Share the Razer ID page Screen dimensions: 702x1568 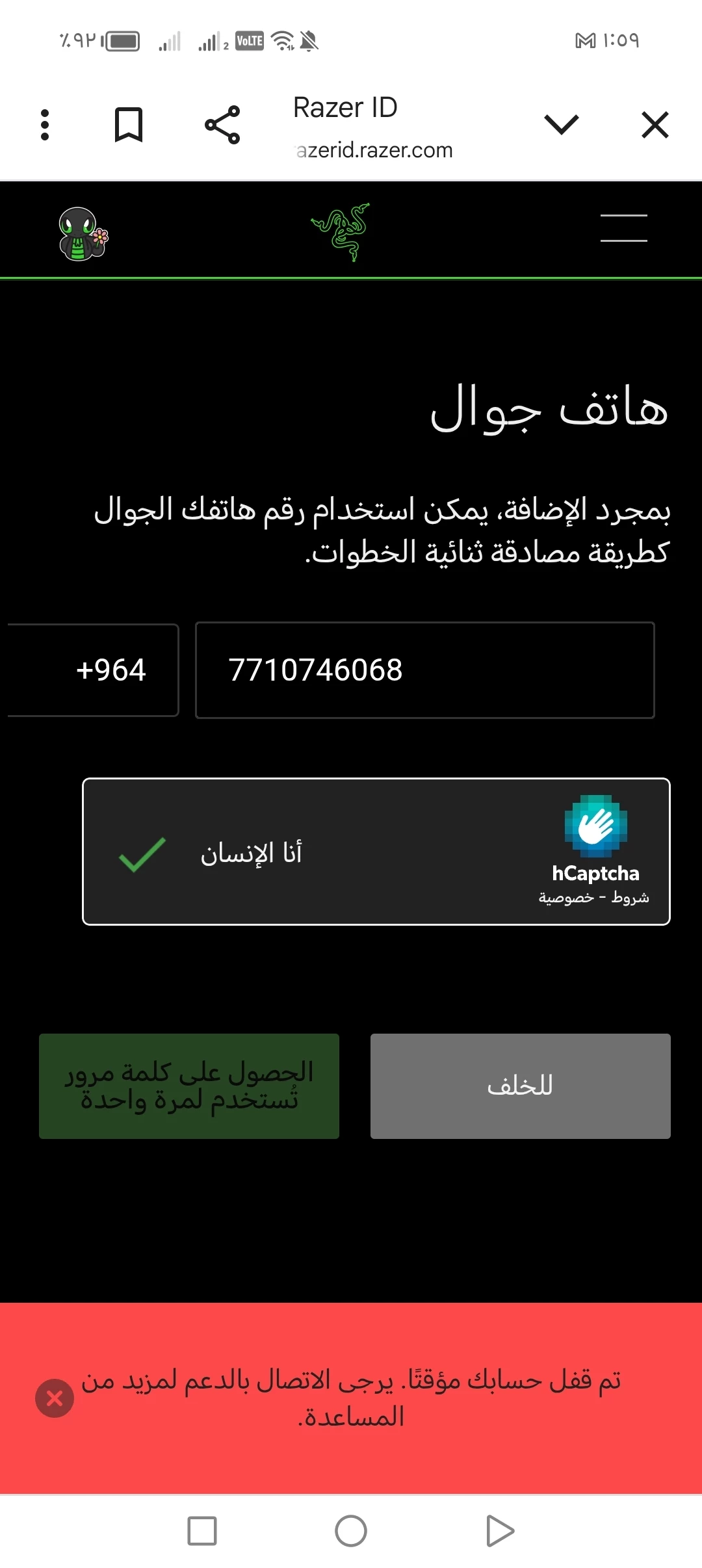[222, 125]
